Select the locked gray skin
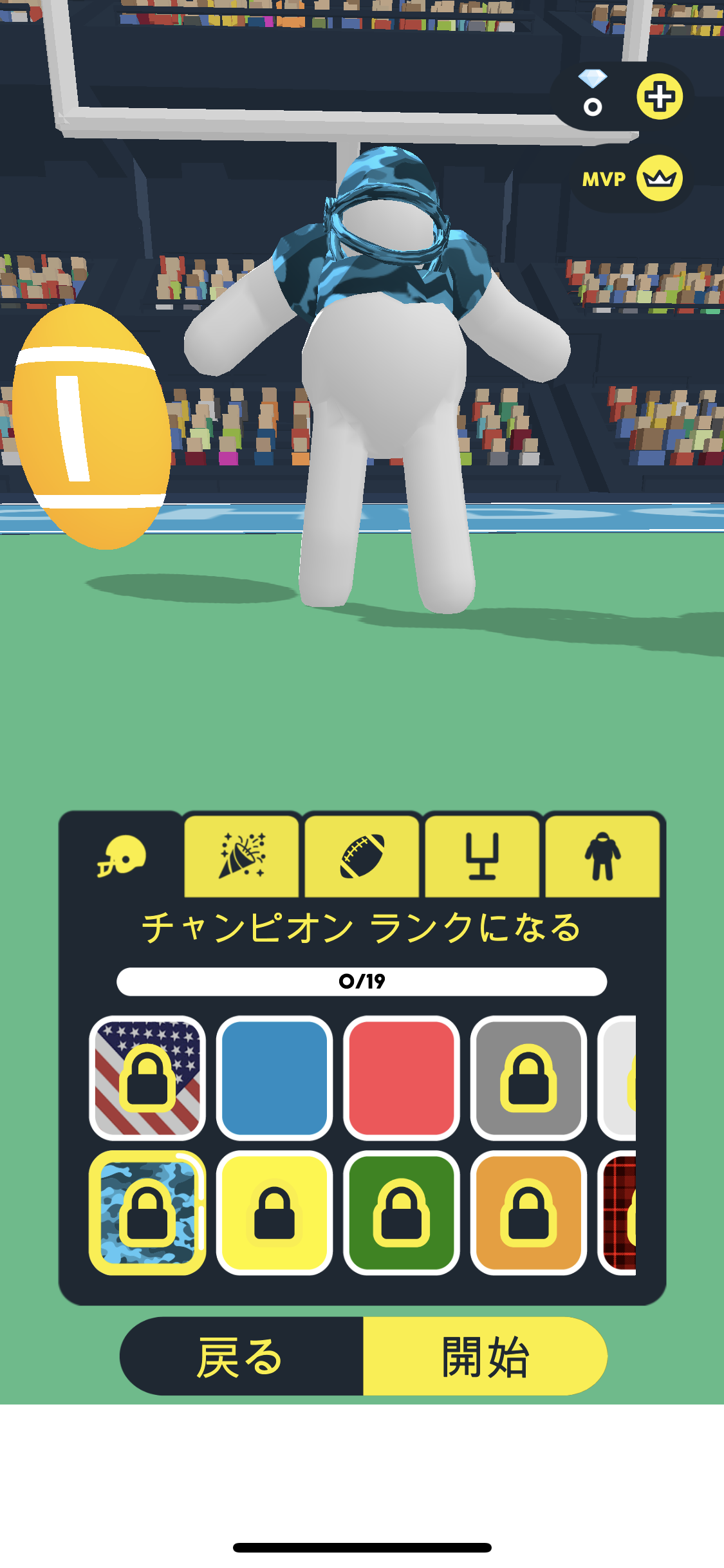 [528, 1078]
